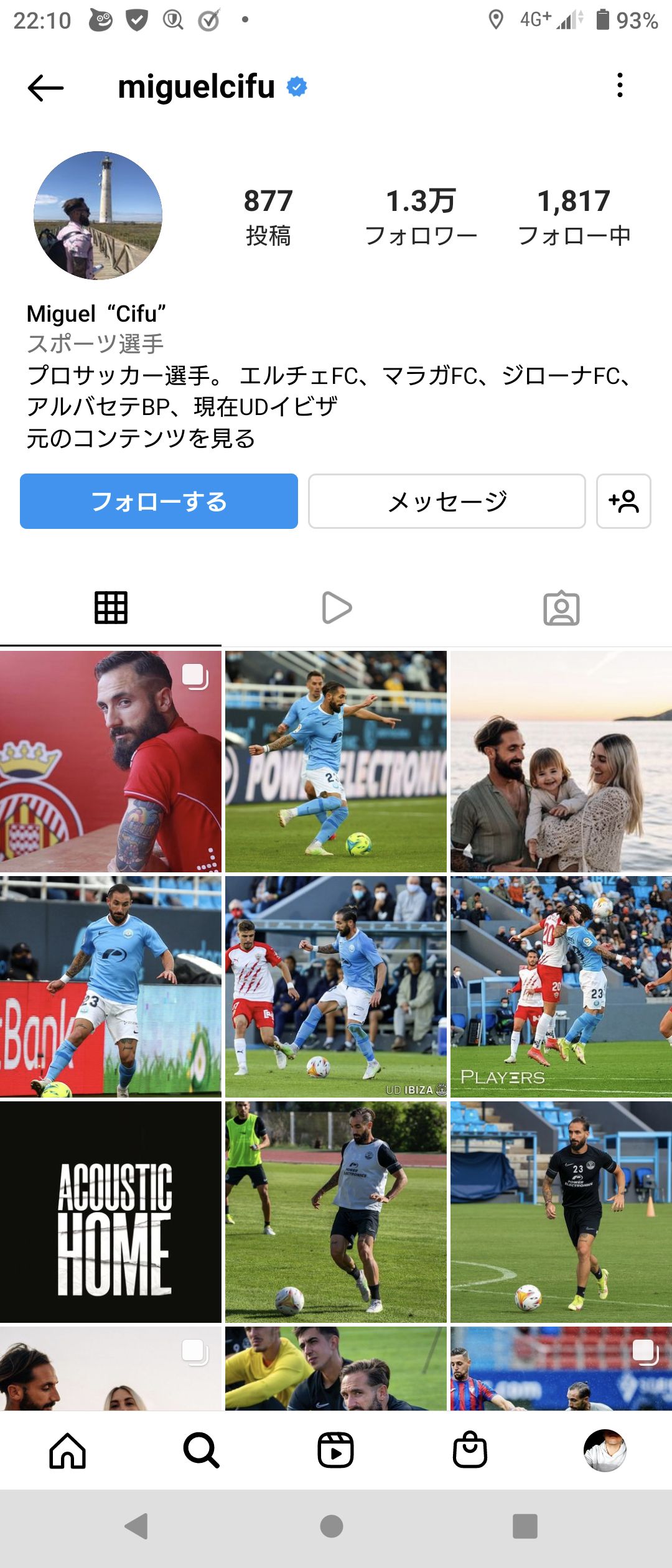Screen dimensions: 672x1568
Task: Open the ACOUSTIC HOME post
Action: click(x=111, y=1212)
